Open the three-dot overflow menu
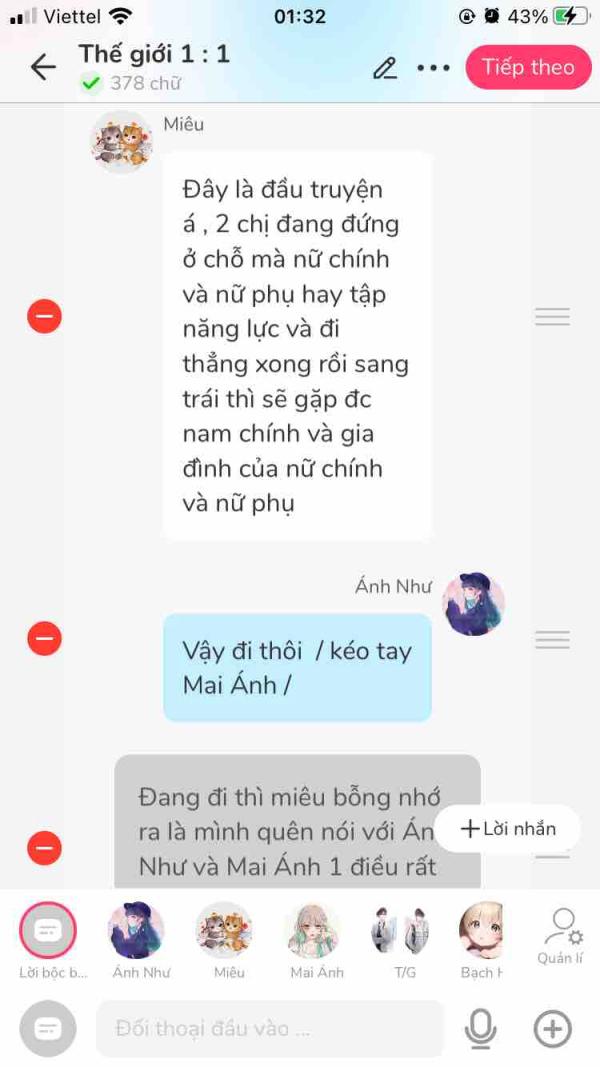The image size is (600, 1067). click(433, 68)
